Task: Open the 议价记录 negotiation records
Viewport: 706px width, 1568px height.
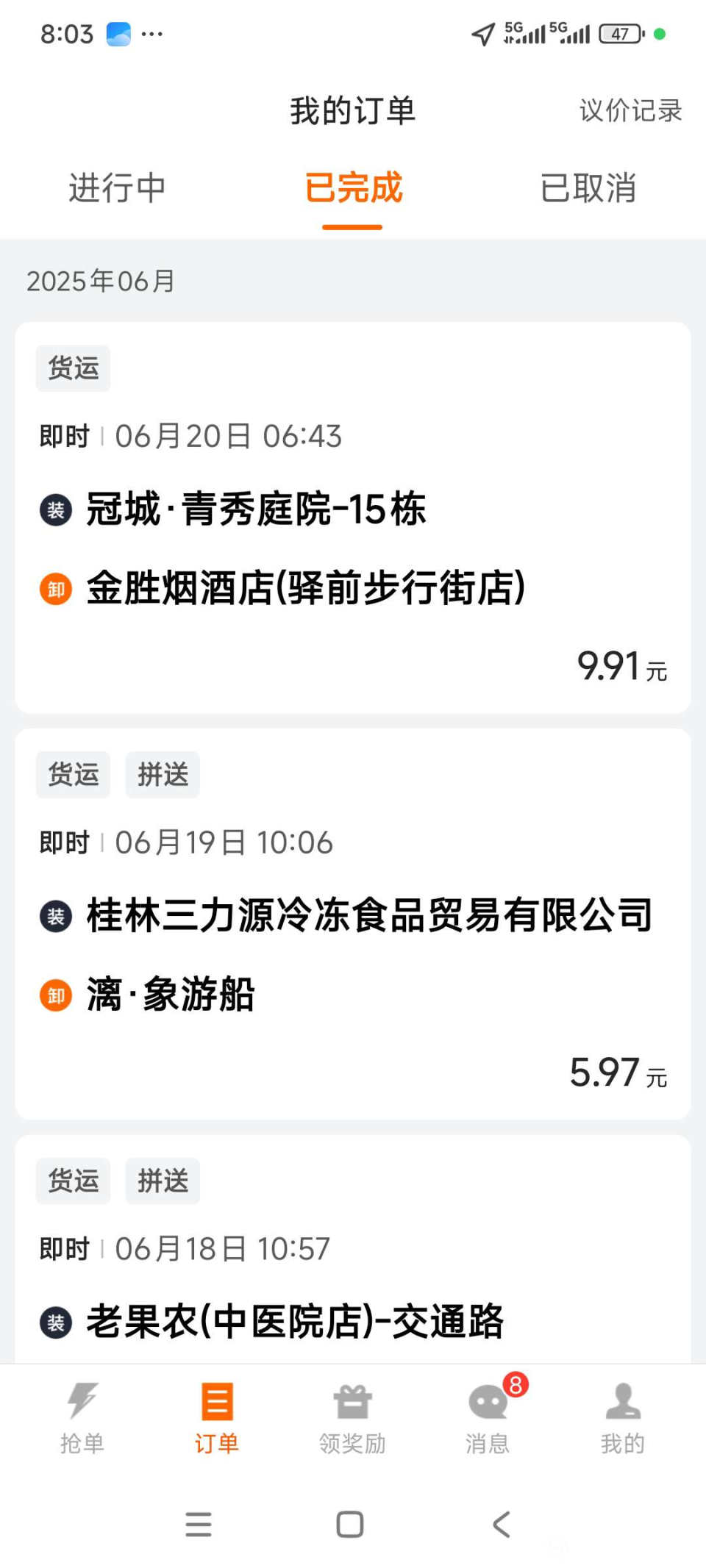Action: (630, 111)
